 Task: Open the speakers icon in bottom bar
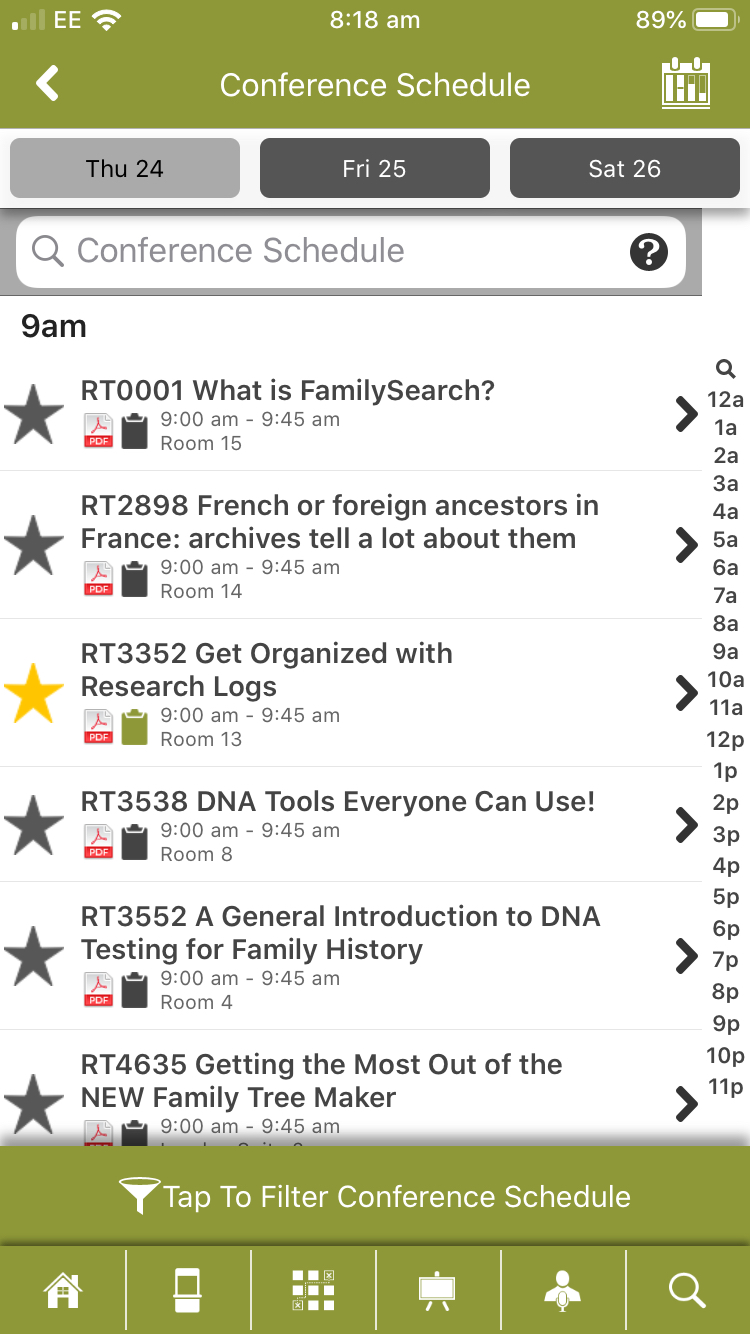563,1290
